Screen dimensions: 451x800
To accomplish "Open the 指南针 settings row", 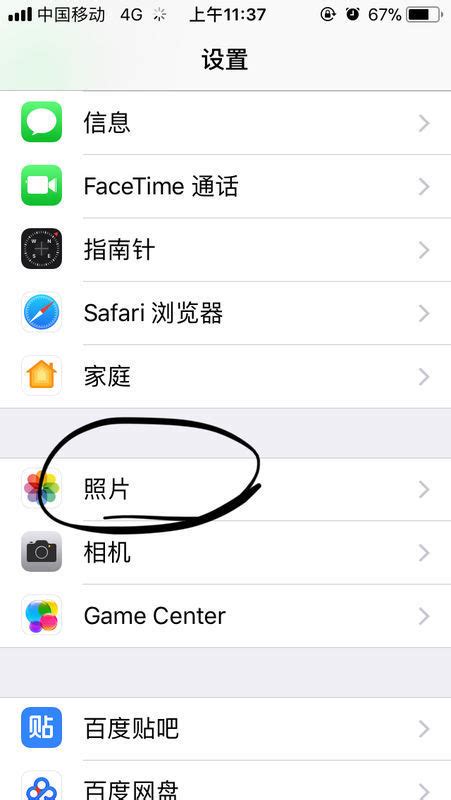I will pyautogui.click(x=226, y=250).
